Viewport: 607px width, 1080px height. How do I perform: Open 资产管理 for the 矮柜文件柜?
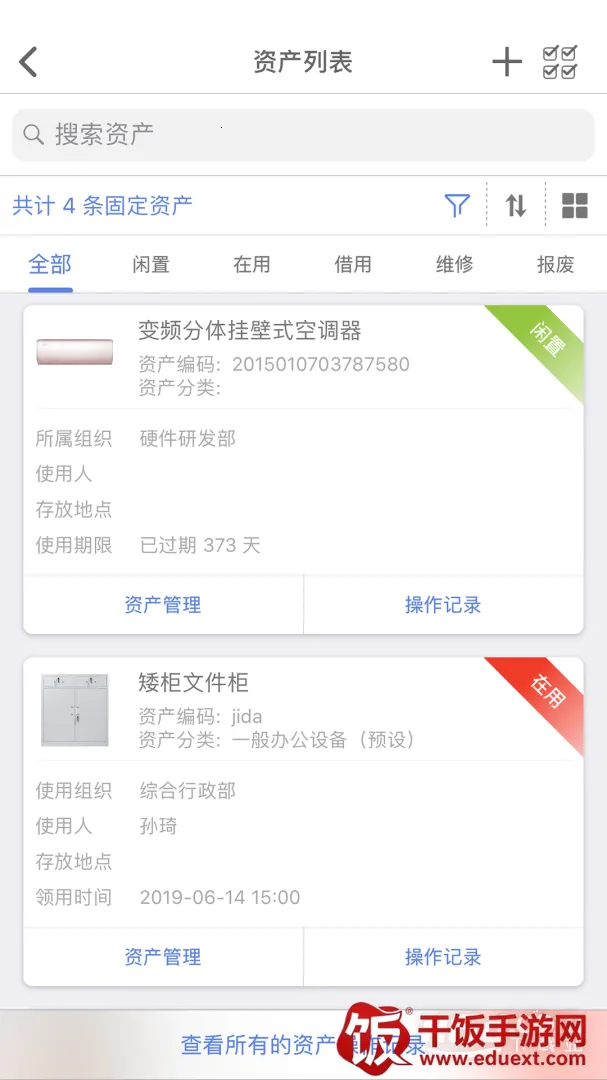(163, 956)
